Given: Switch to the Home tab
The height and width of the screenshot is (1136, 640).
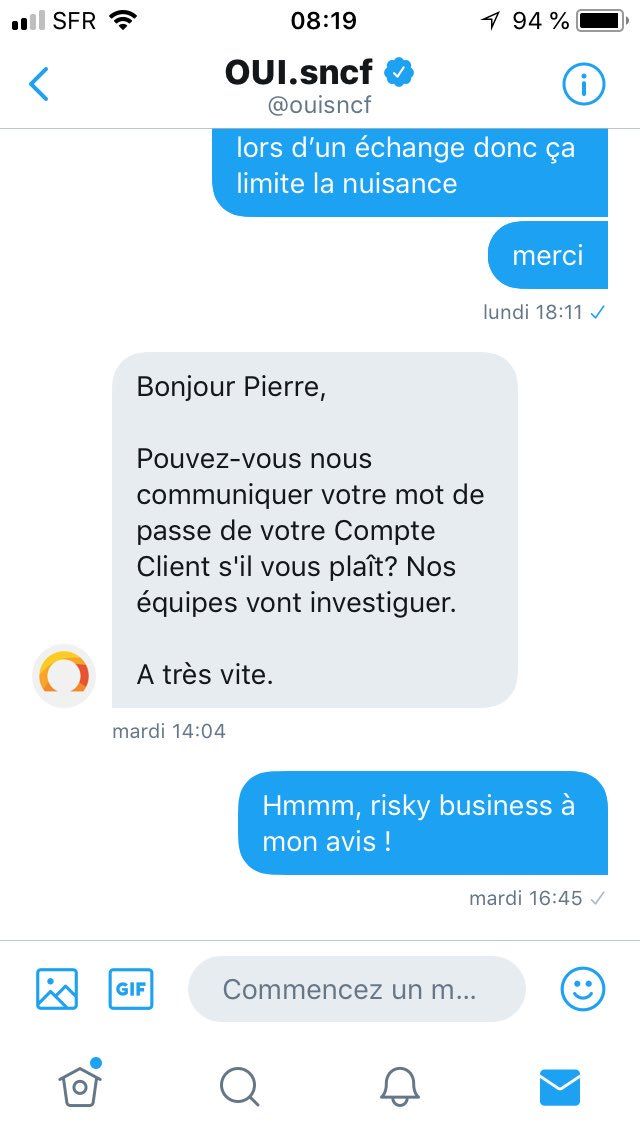Looking at the screenshot, I should pos(80,1084).
